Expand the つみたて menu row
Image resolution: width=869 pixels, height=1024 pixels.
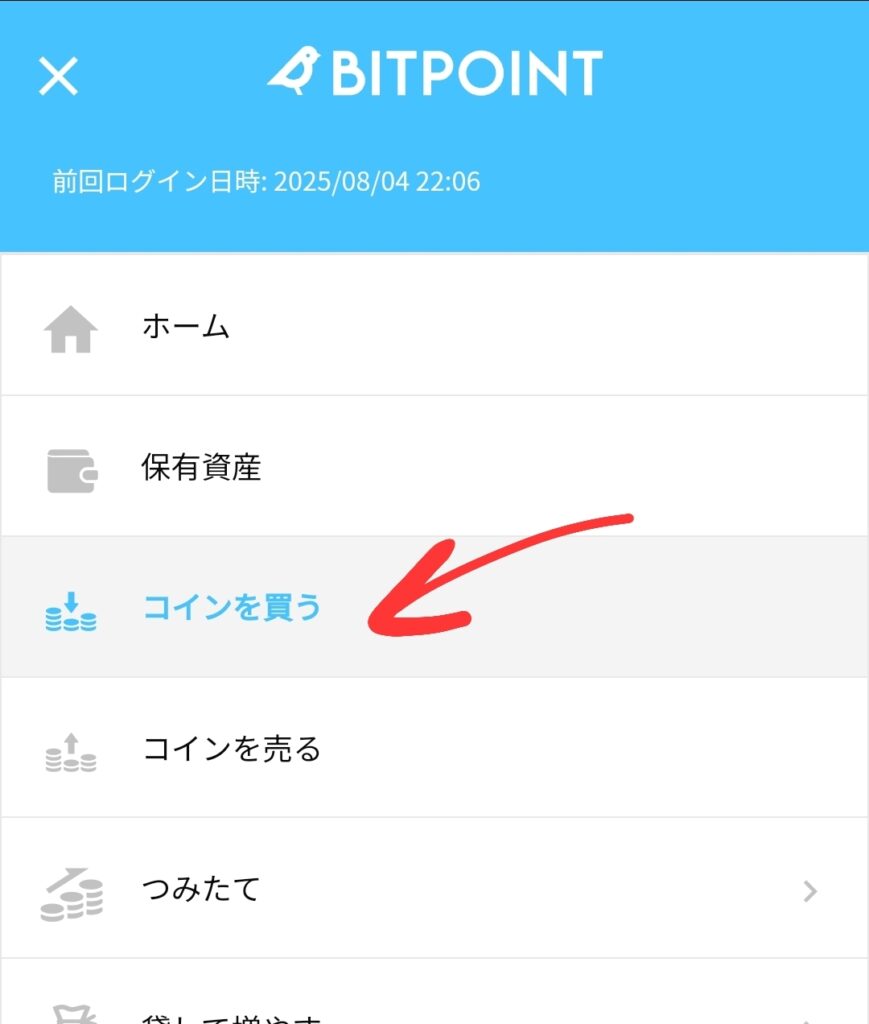(434, 888)
